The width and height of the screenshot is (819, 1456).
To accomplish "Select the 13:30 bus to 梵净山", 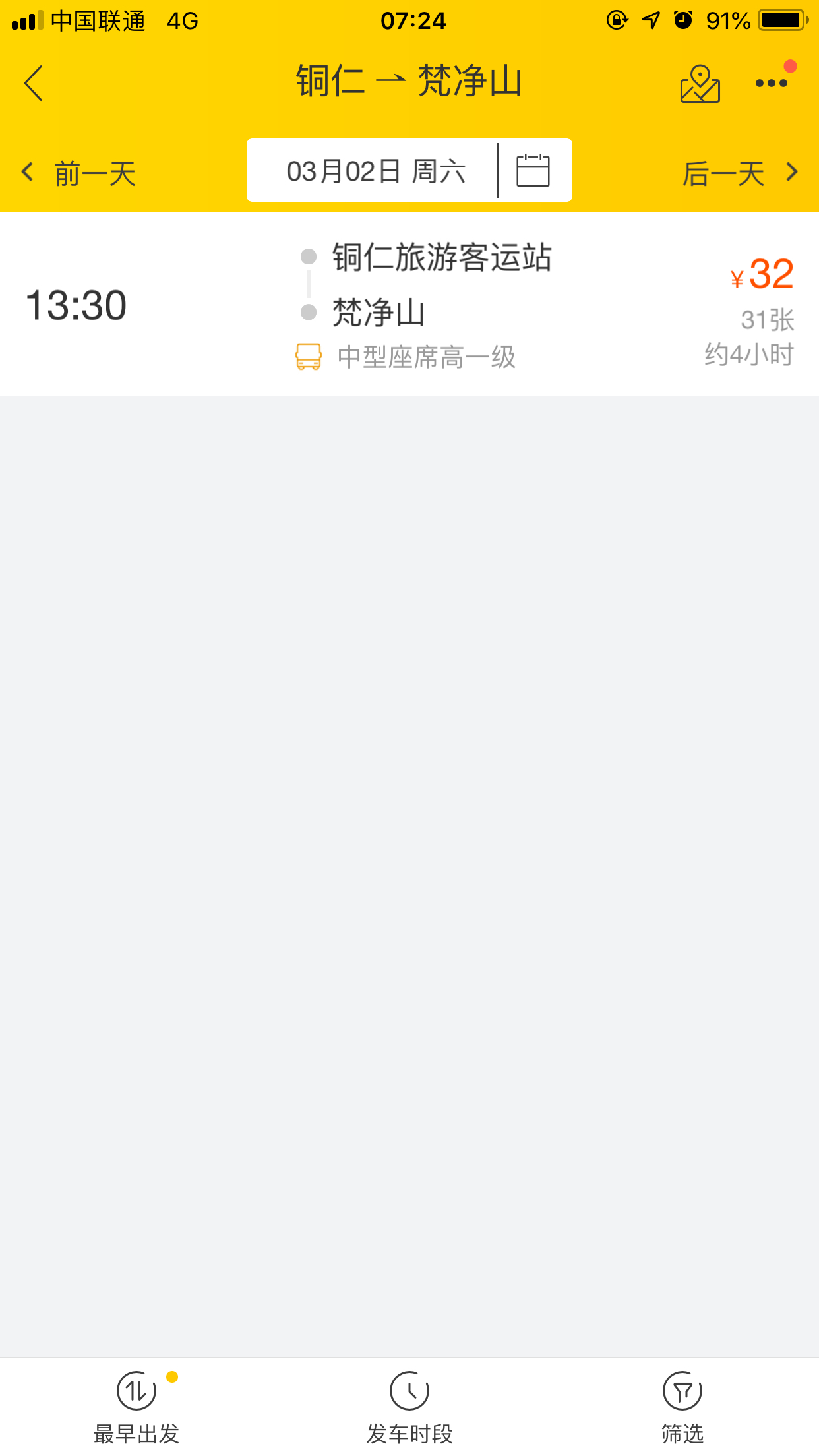I will point(409,305).
